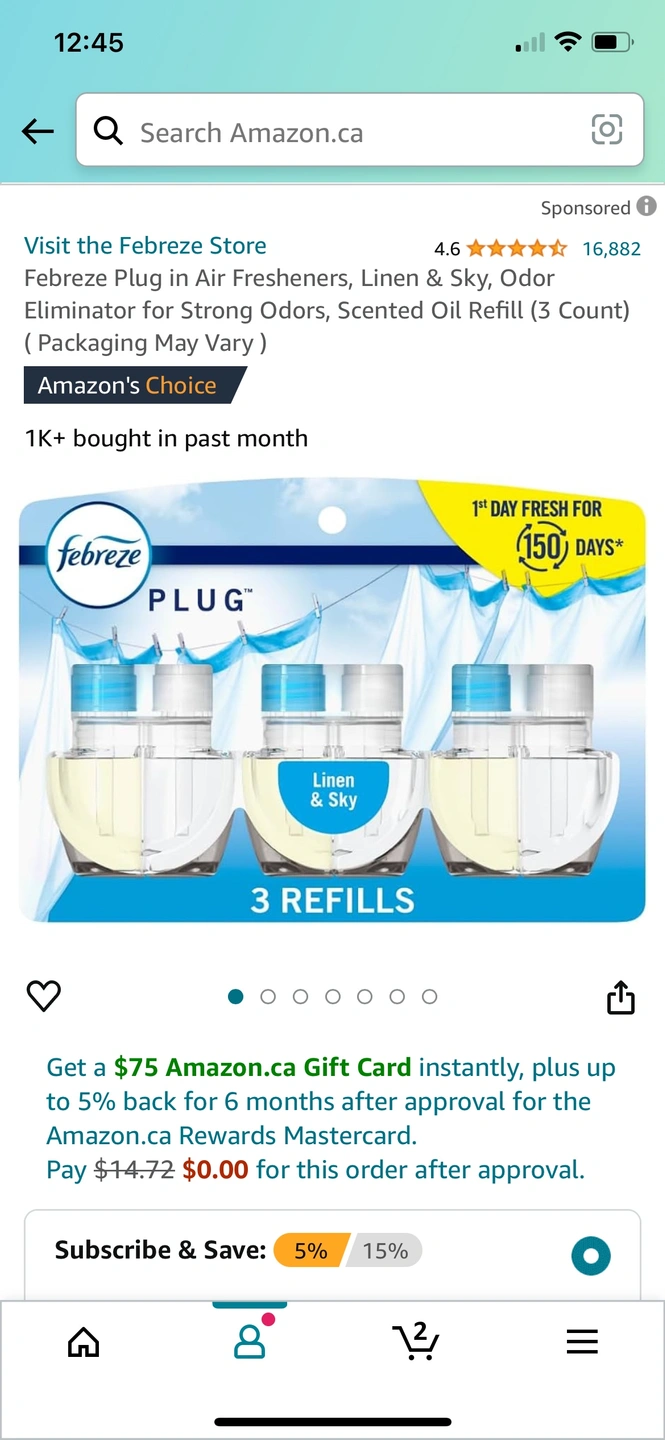Open the Sponsored info icon
665x1440 pixels.
pyautogui.click(x=647, y=206)
